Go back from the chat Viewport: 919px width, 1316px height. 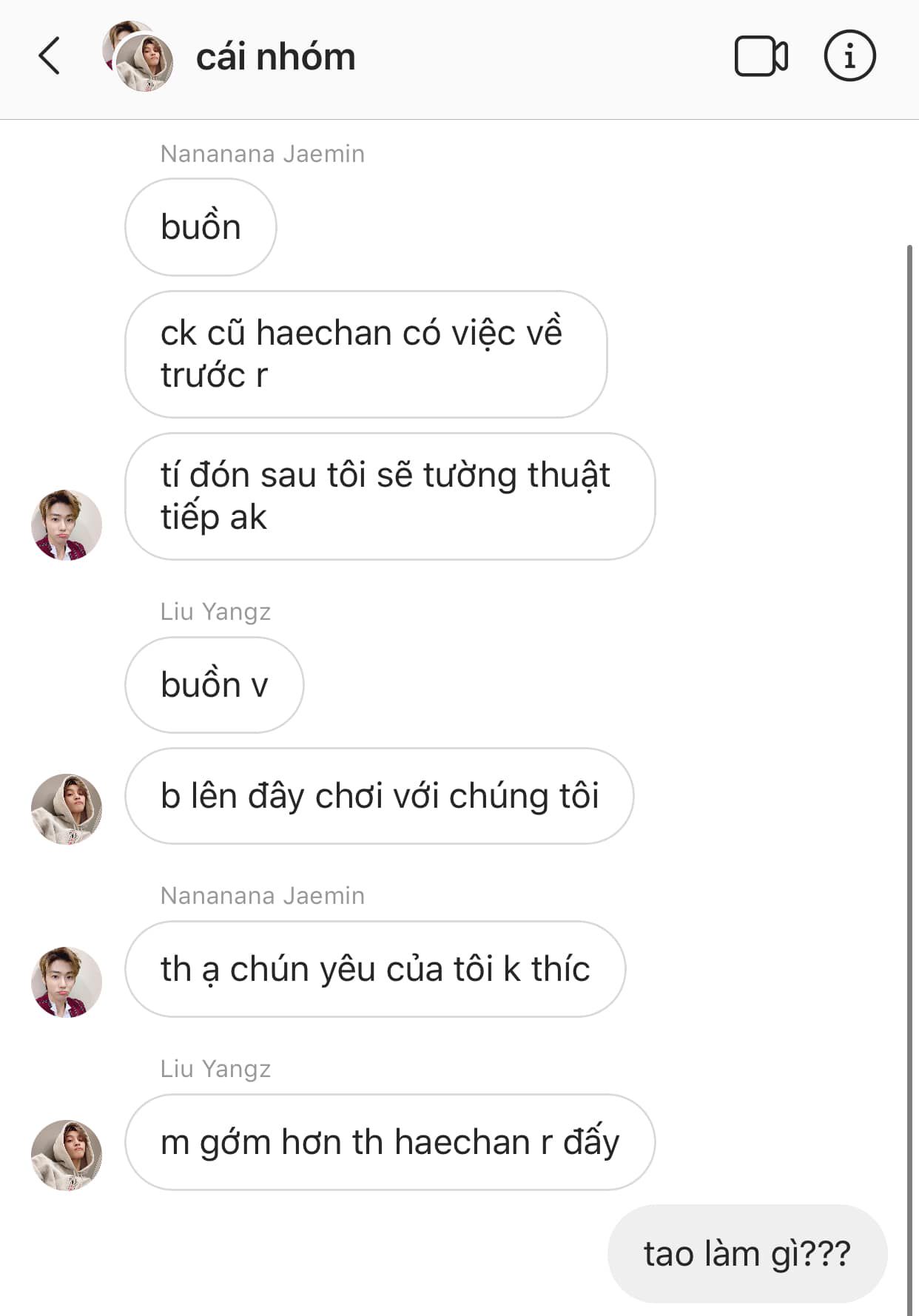tap(49, 56)
